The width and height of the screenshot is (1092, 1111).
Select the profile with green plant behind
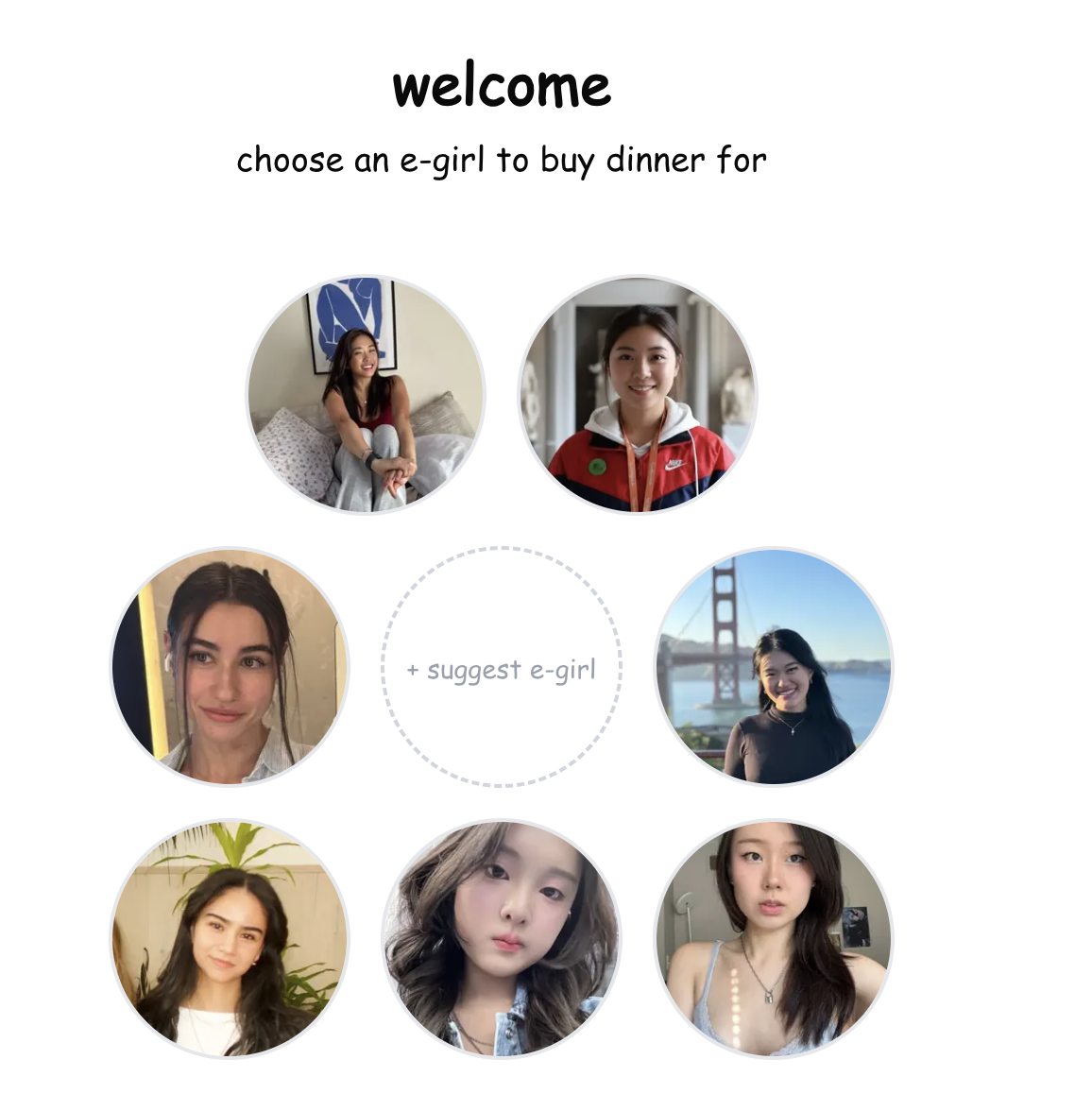[230, 939]
